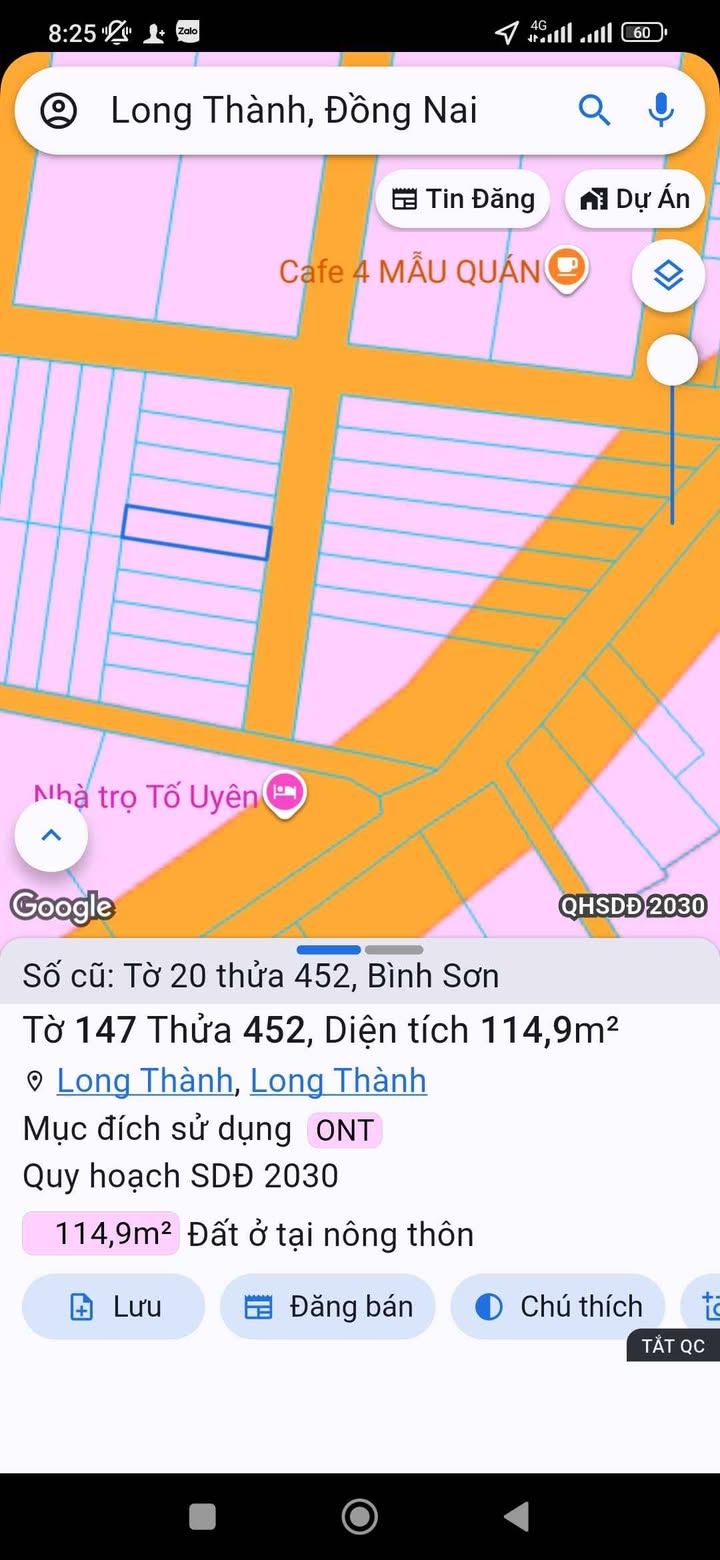
Task: Dismiss ads with TẮT QC
Action: (x=673, y=1345)
